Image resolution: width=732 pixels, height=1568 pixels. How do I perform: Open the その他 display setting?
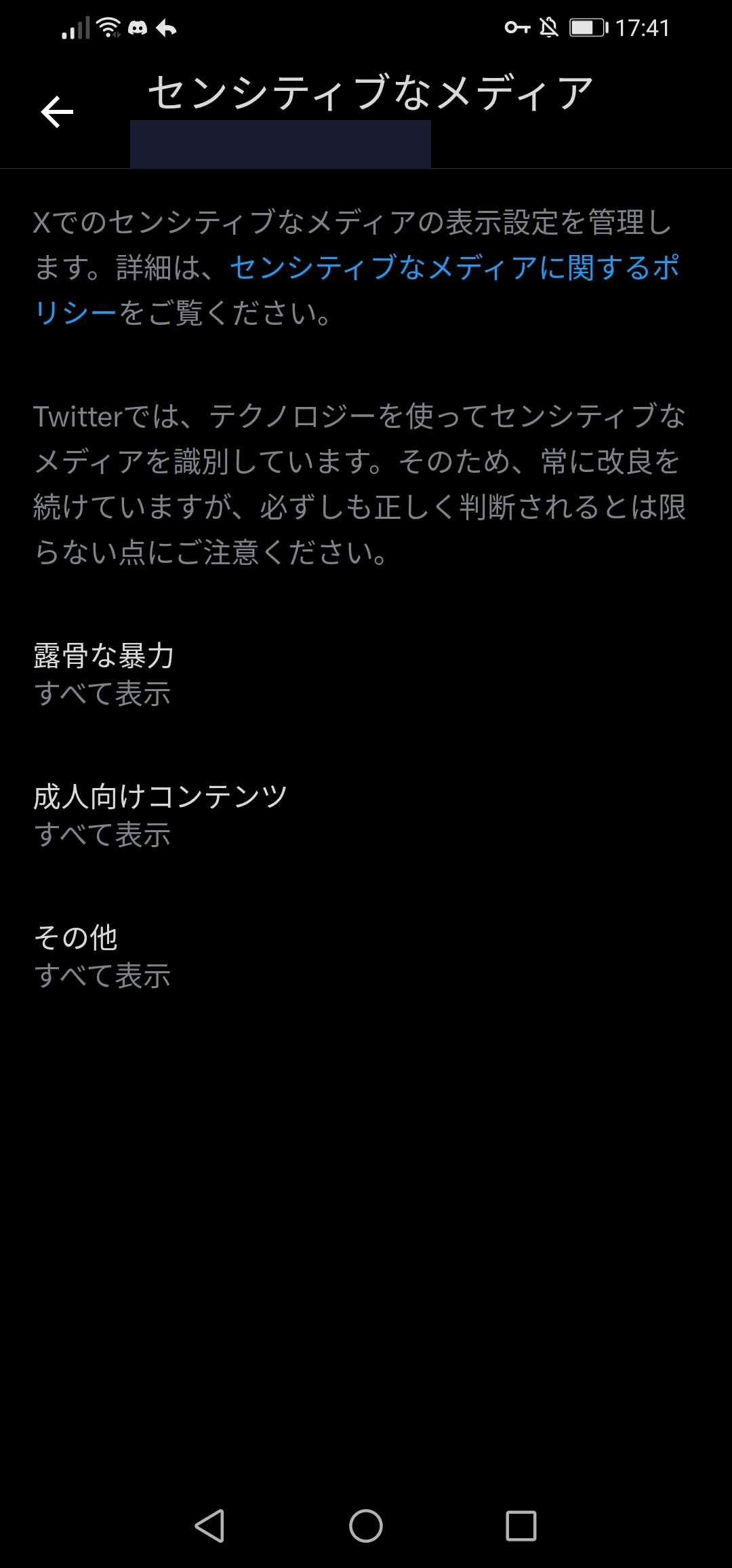102,956
